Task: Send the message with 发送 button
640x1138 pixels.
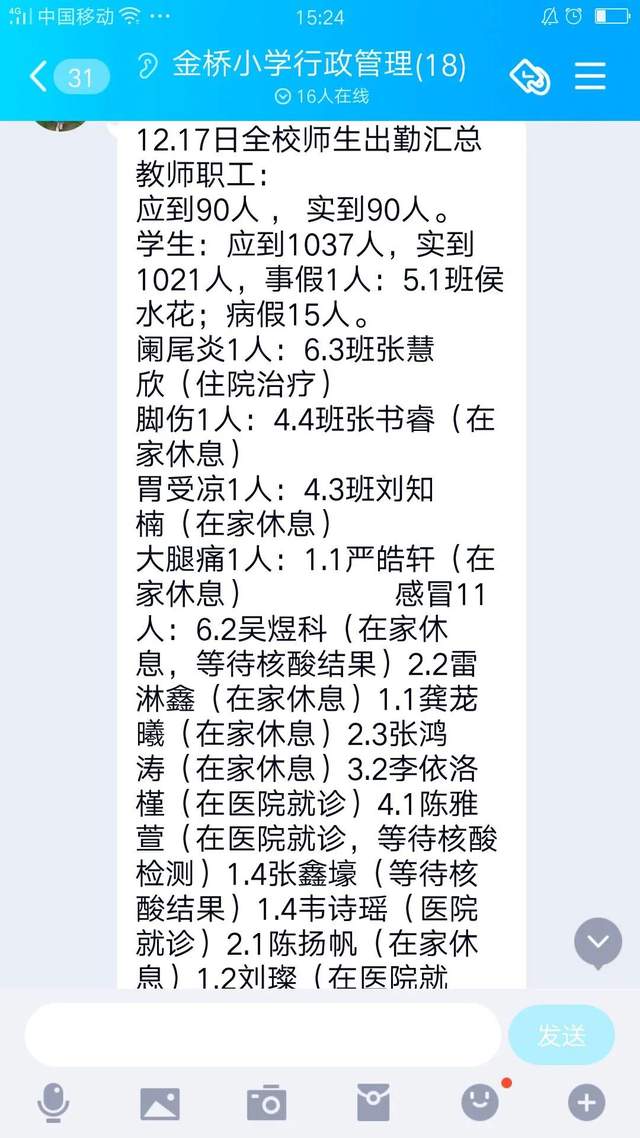Action: tap(561, 1035)
